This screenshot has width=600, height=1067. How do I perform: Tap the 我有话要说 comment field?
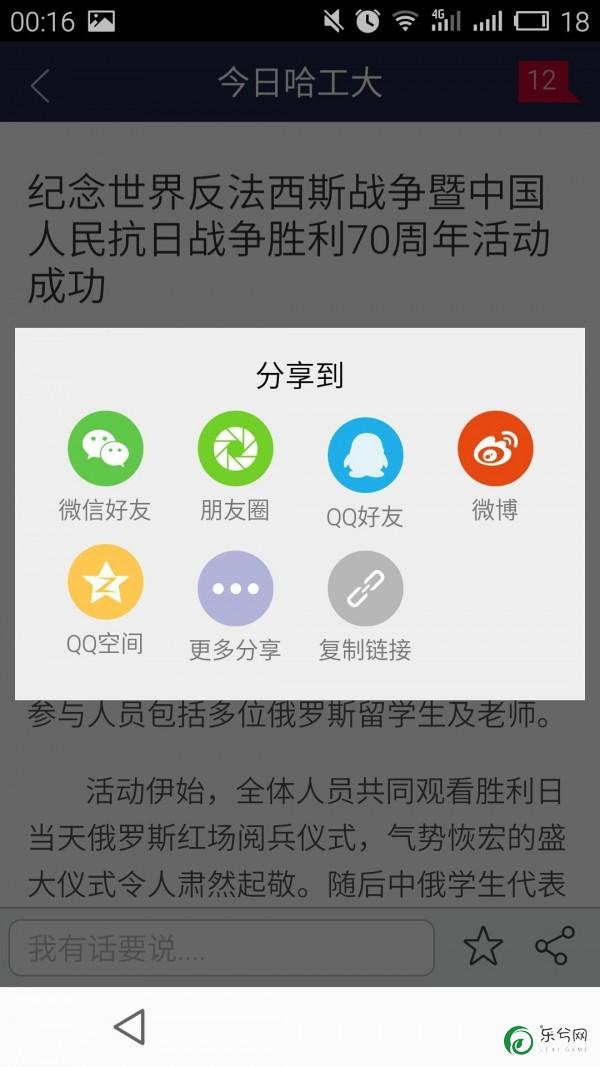(222, 948)
